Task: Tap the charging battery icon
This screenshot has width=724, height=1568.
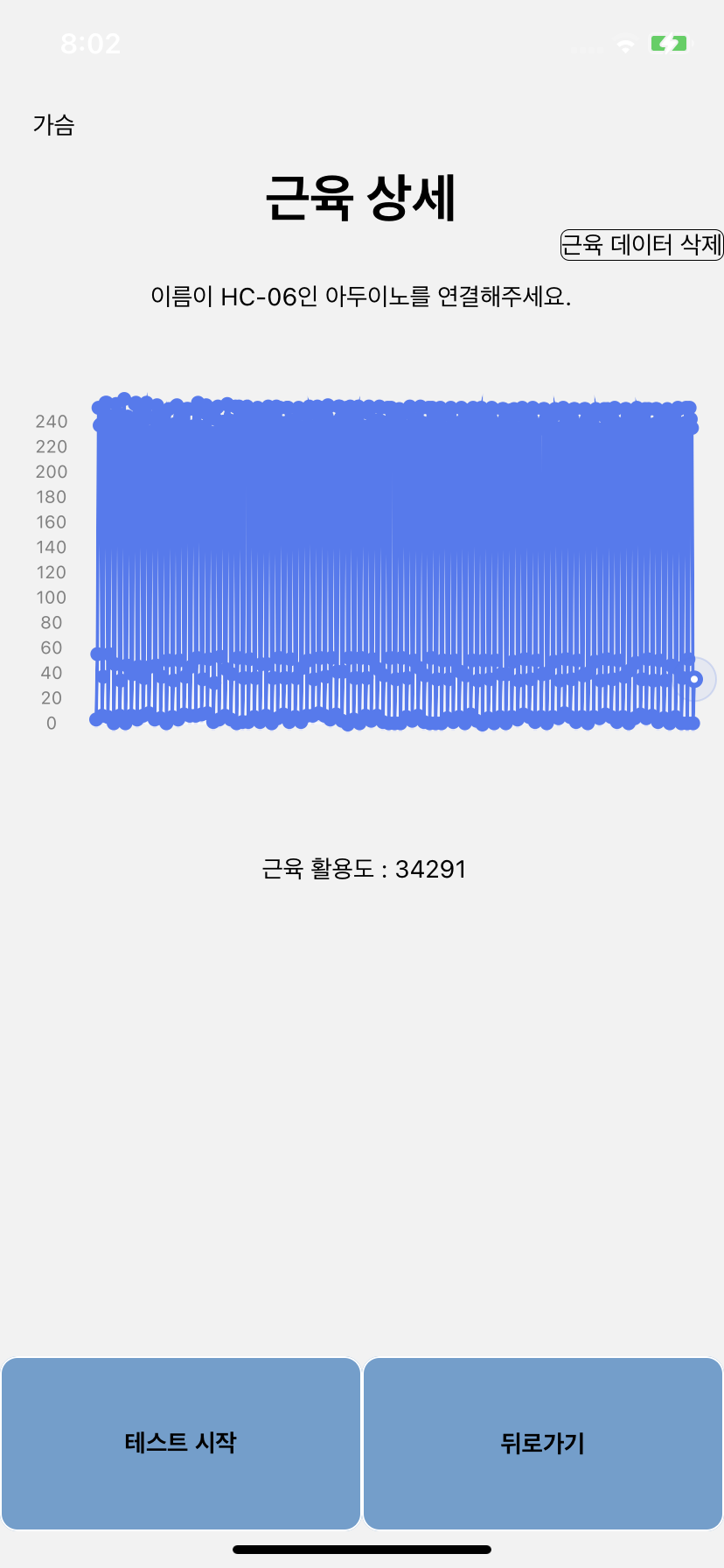Action: (x=669, y=42)
